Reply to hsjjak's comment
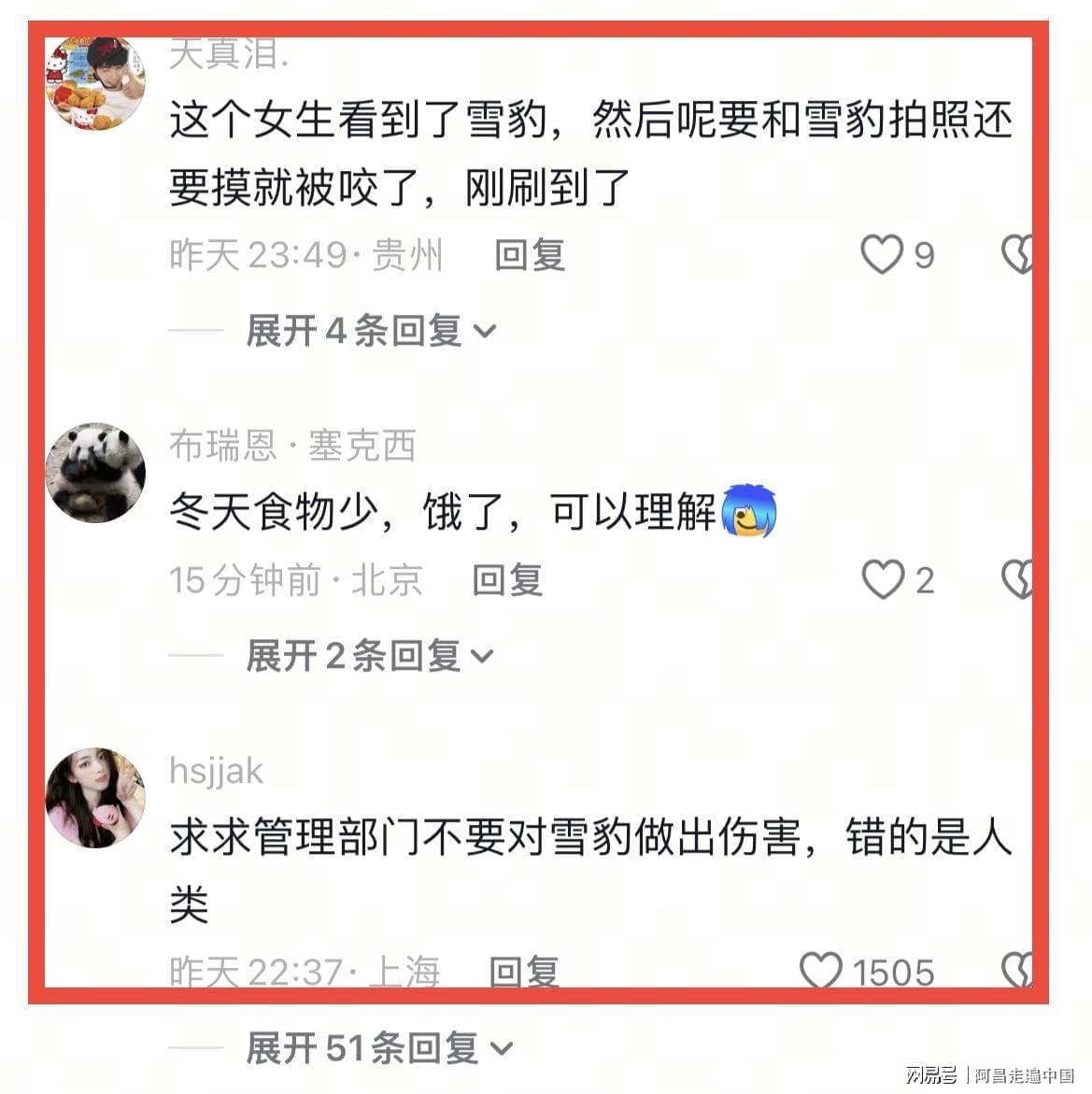The image size is (1092, 1094). pos(523,972)
